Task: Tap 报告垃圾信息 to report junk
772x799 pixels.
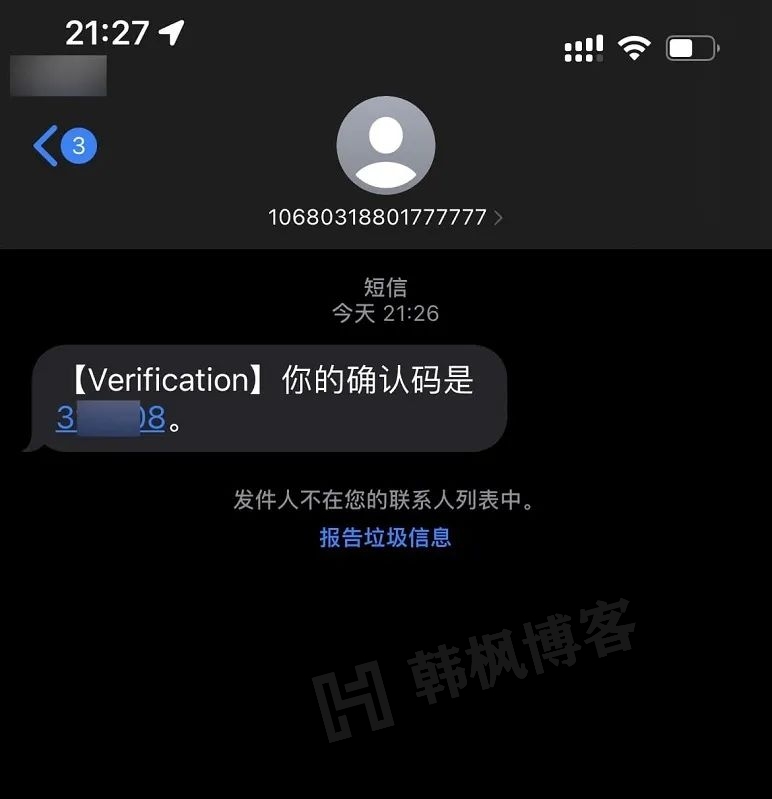Action: (386, 537)
